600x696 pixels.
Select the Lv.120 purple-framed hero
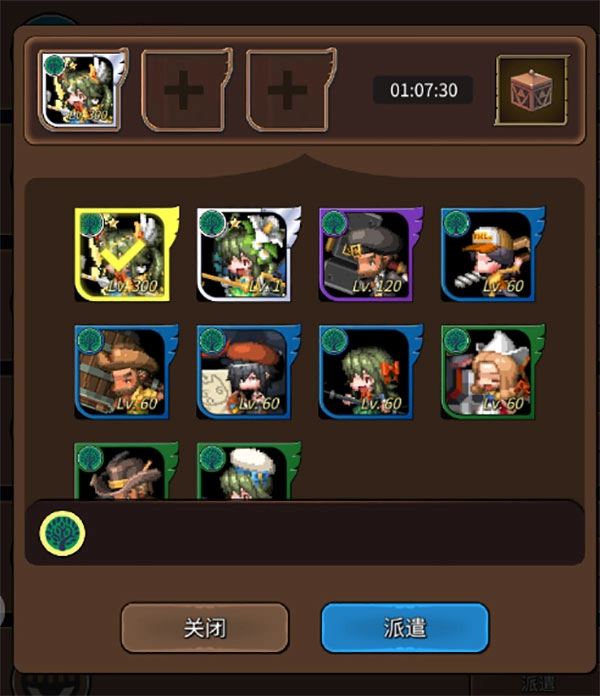click(368, 254)
